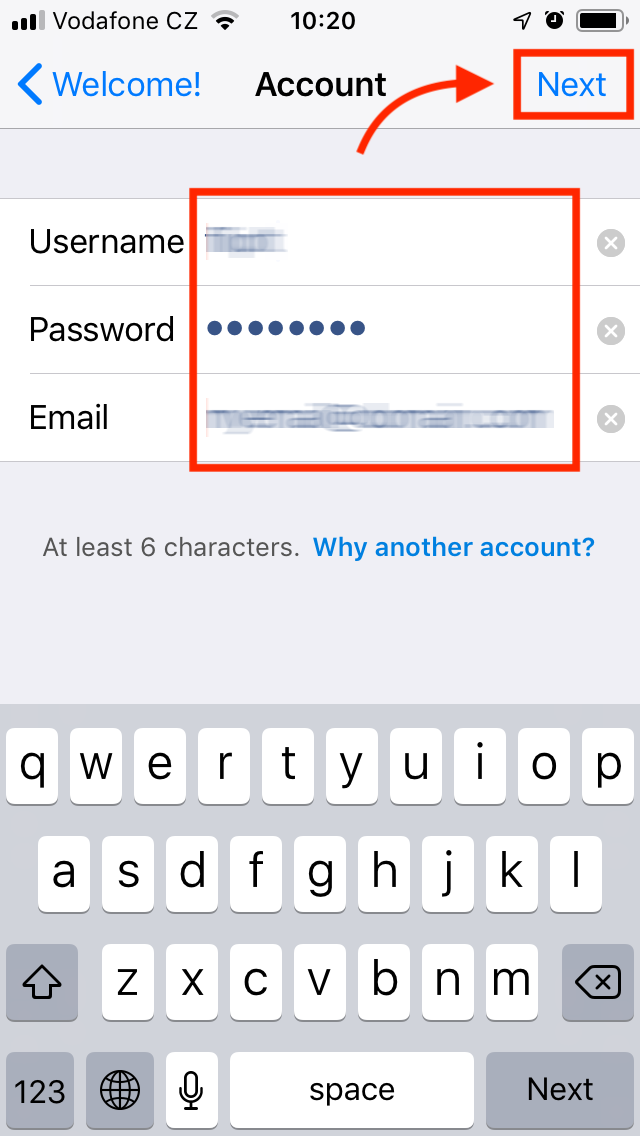Clear the Username field text
Screen dimensions: 640x1136
[x=611, y=243]
